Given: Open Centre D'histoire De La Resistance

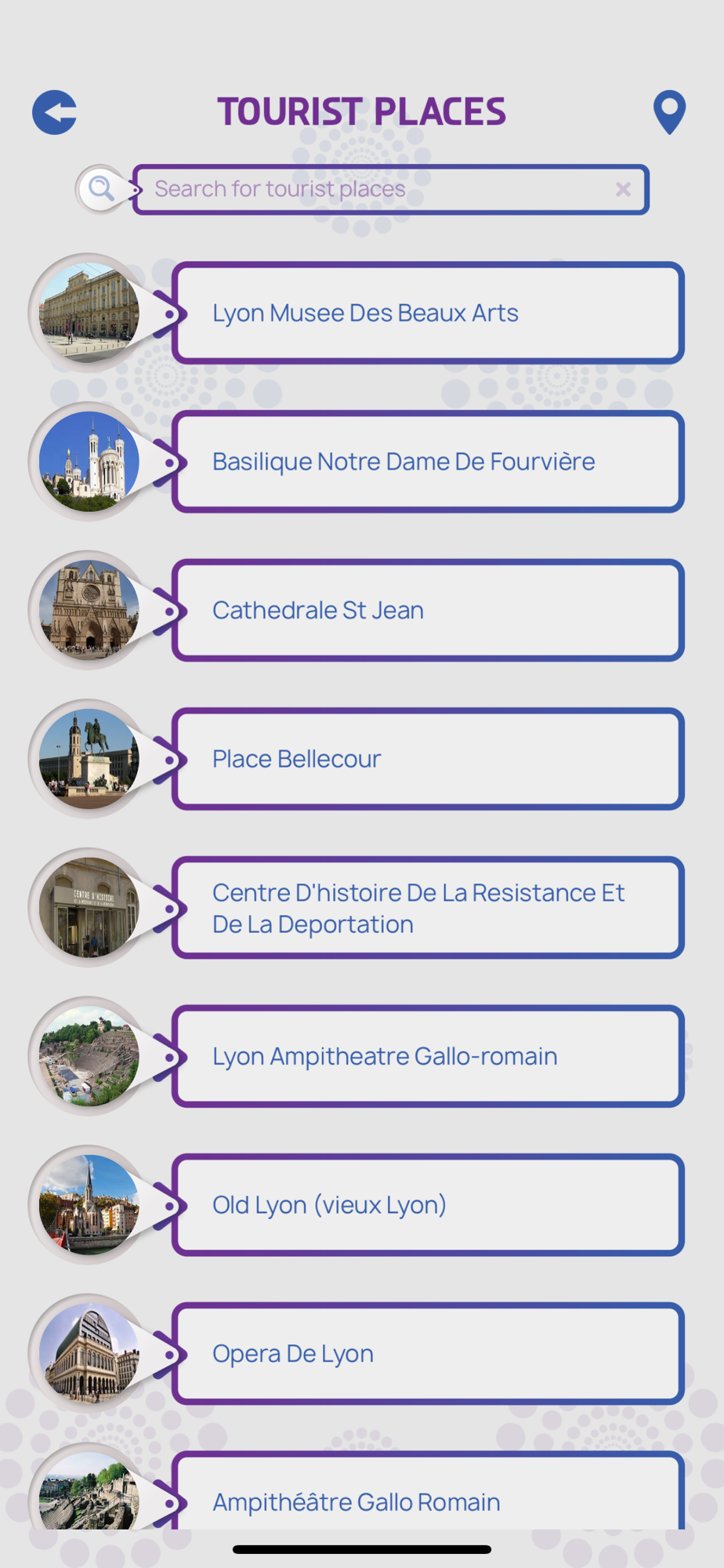Looking at the screenshot, I should pyautogui.click(x=428, y=908).
